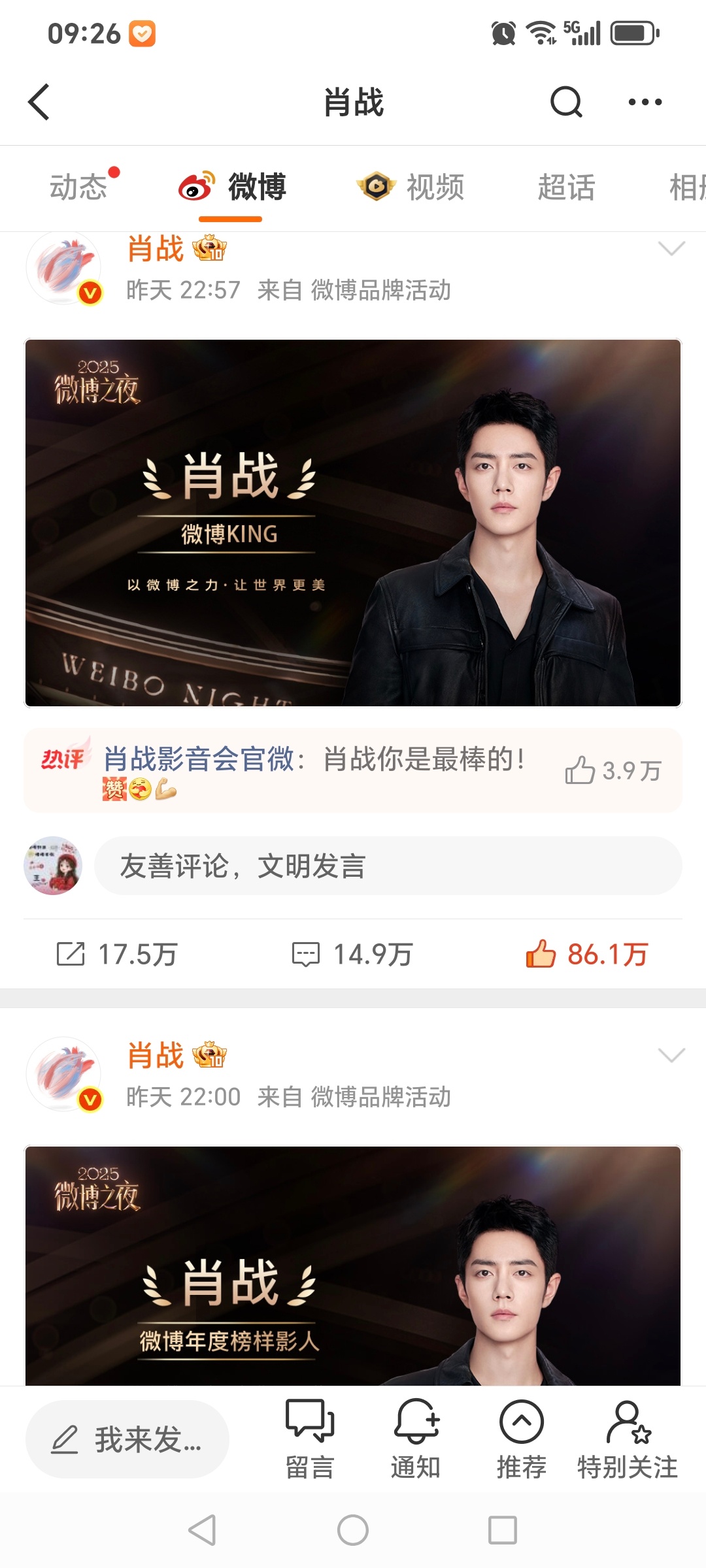Screen dimensions: 706x1568
Task: Switch to the 超话 tab
Action: [566, 188]
